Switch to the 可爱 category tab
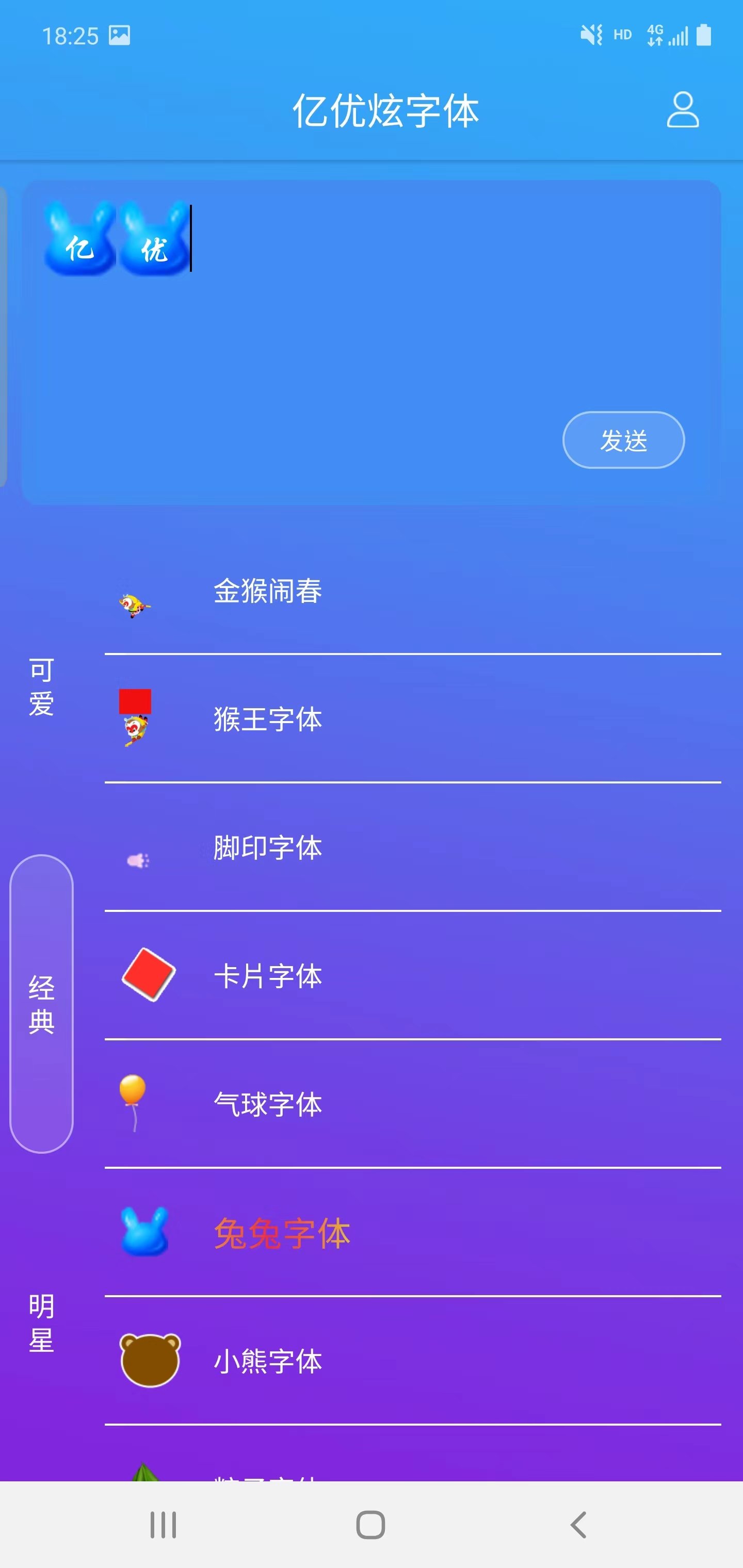 point(40,687)
